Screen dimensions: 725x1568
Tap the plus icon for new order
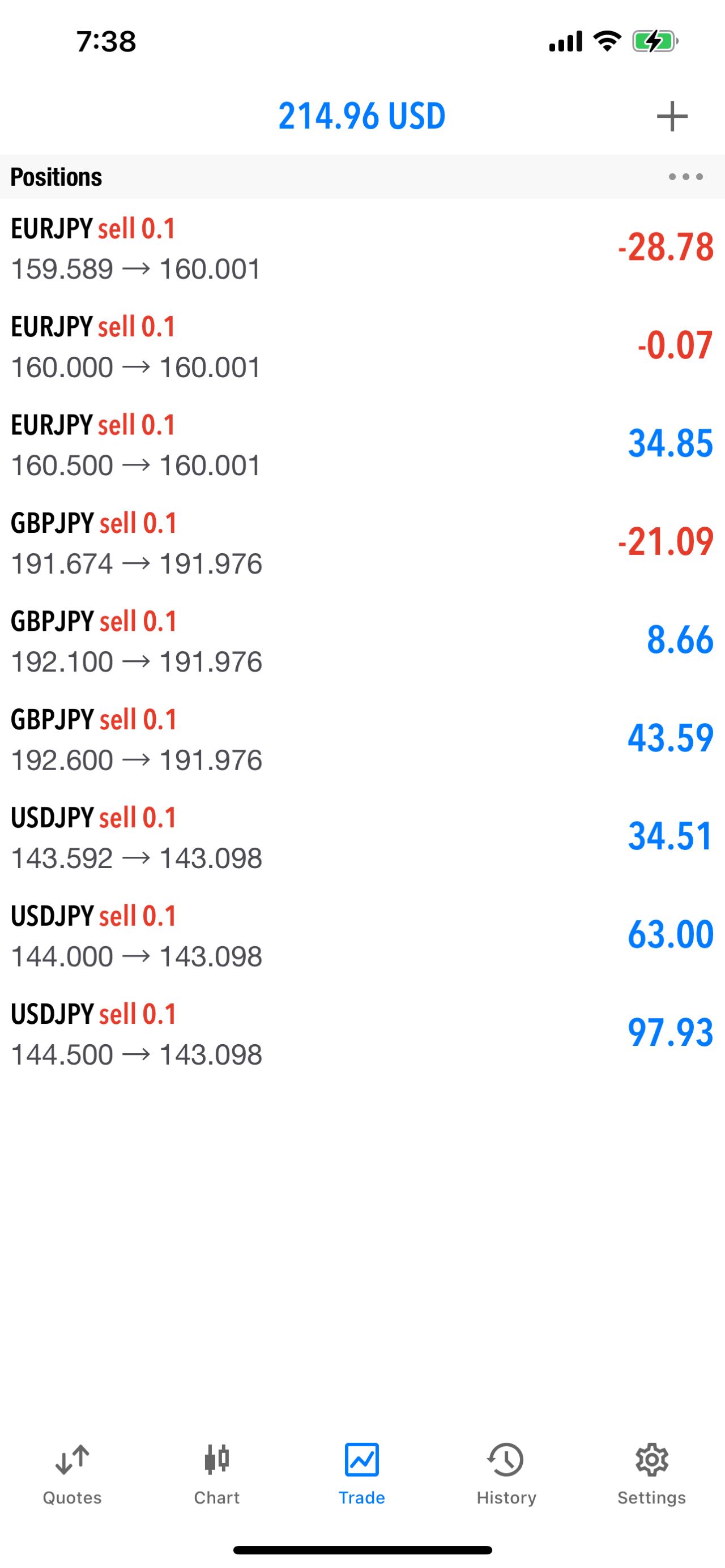(672, 116)
